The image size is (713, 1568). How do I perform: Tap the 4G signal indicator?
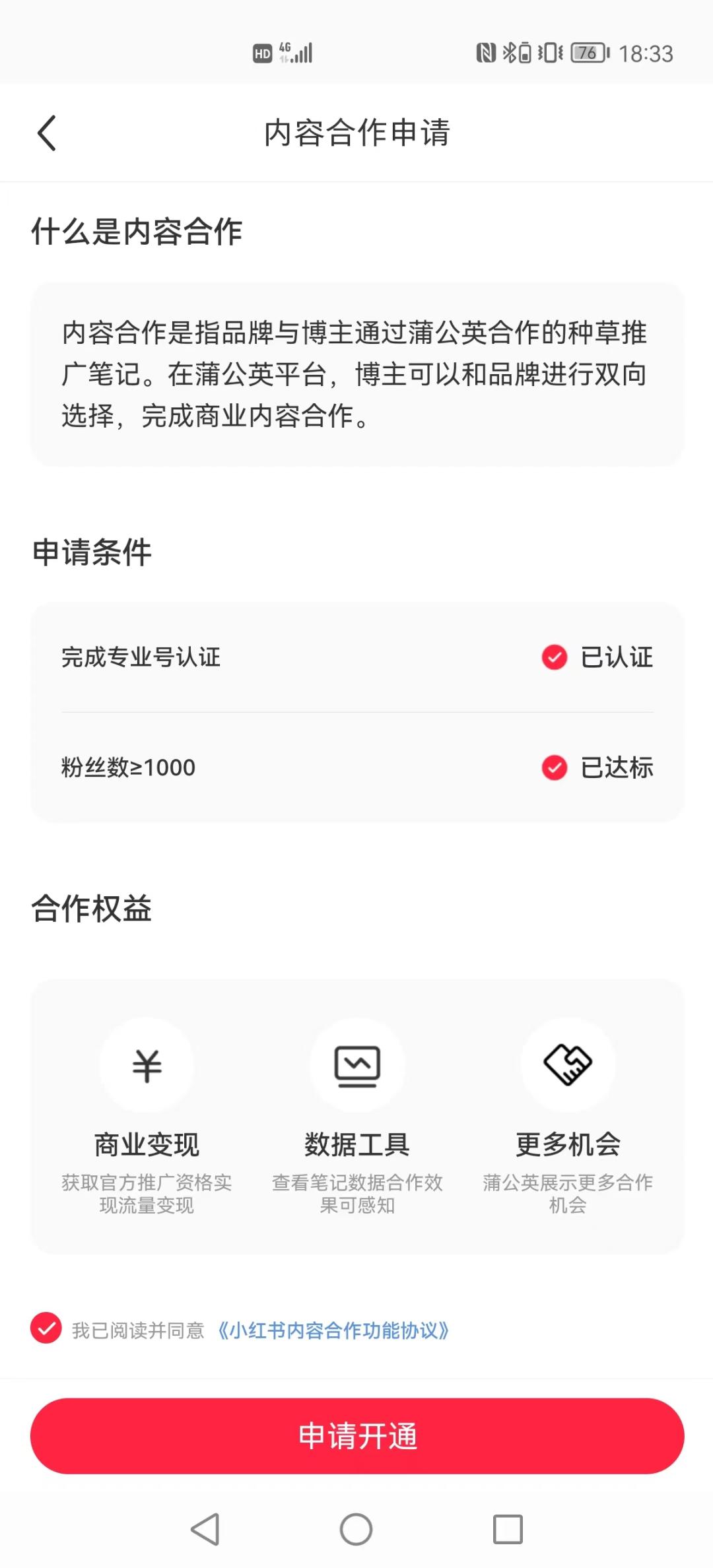(296, 51)
